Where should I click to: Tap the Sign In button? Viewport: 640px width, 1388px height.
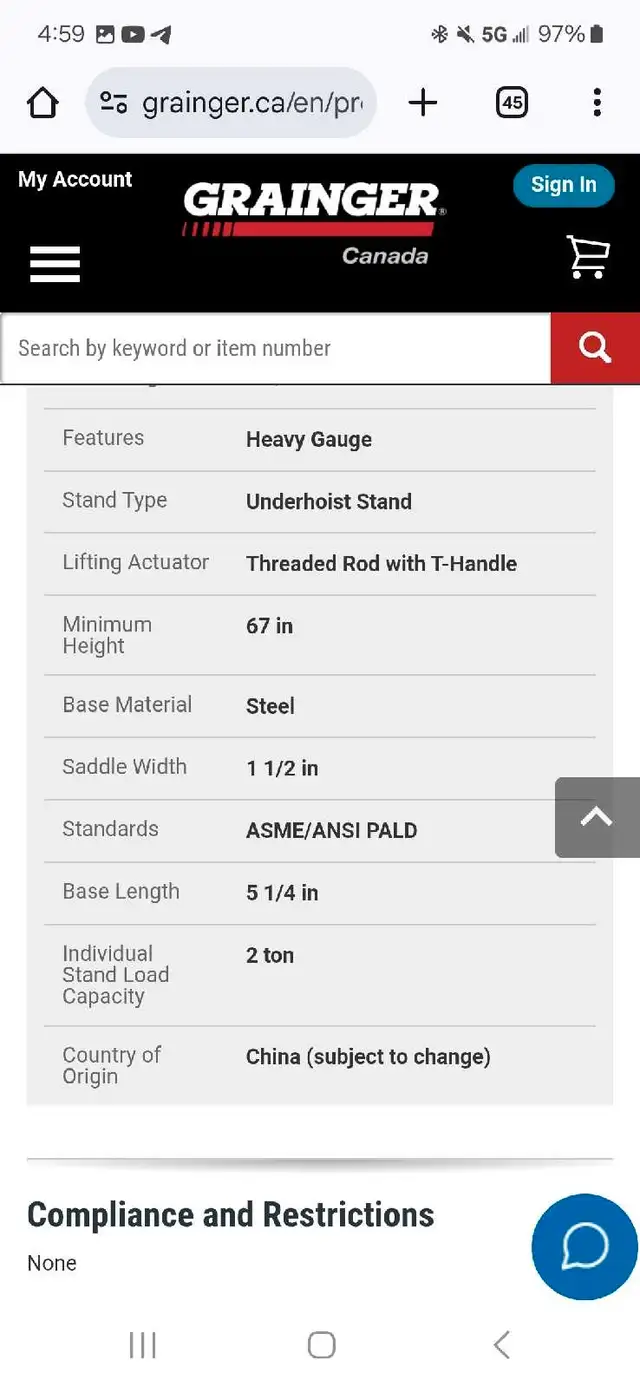[x=563, y=185]
